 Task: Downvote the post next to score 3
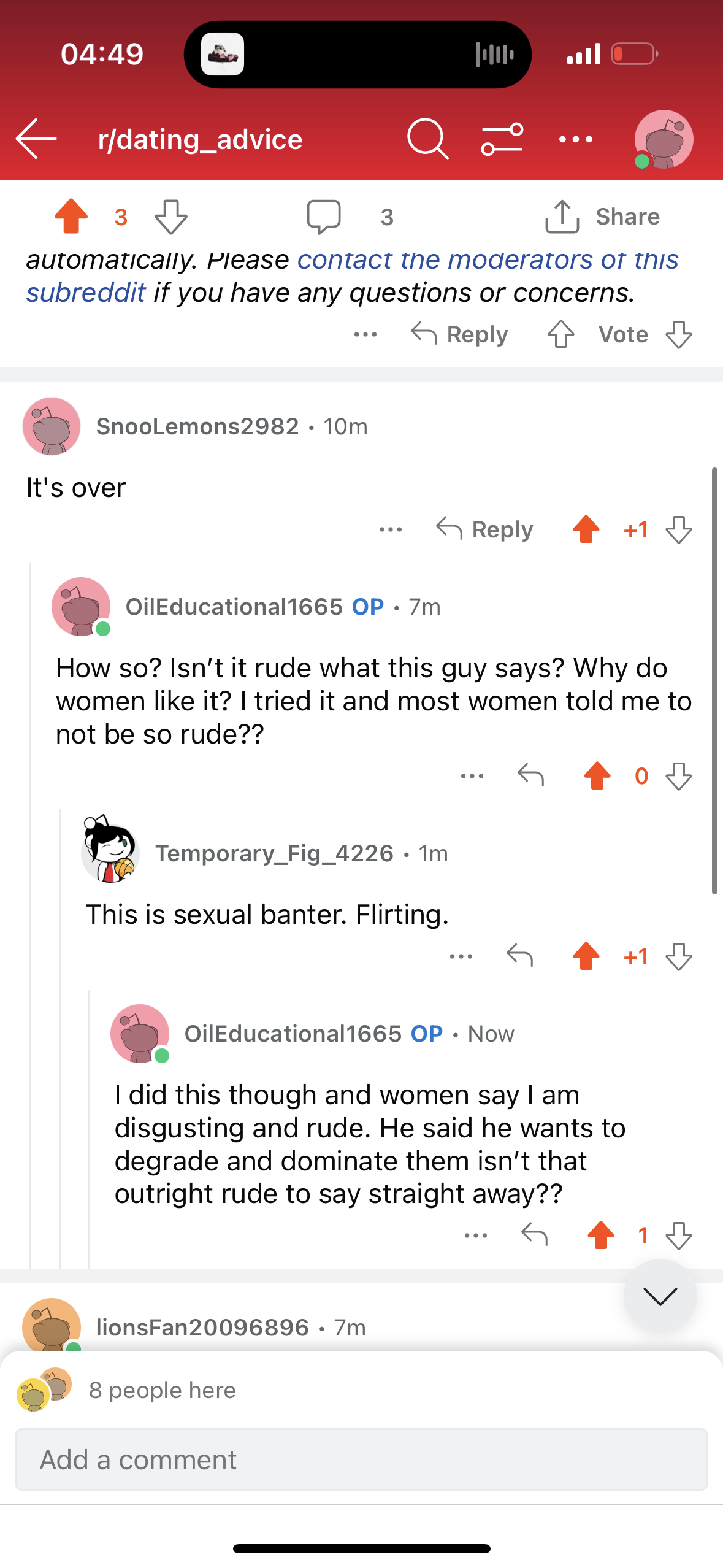pos(170,217)
